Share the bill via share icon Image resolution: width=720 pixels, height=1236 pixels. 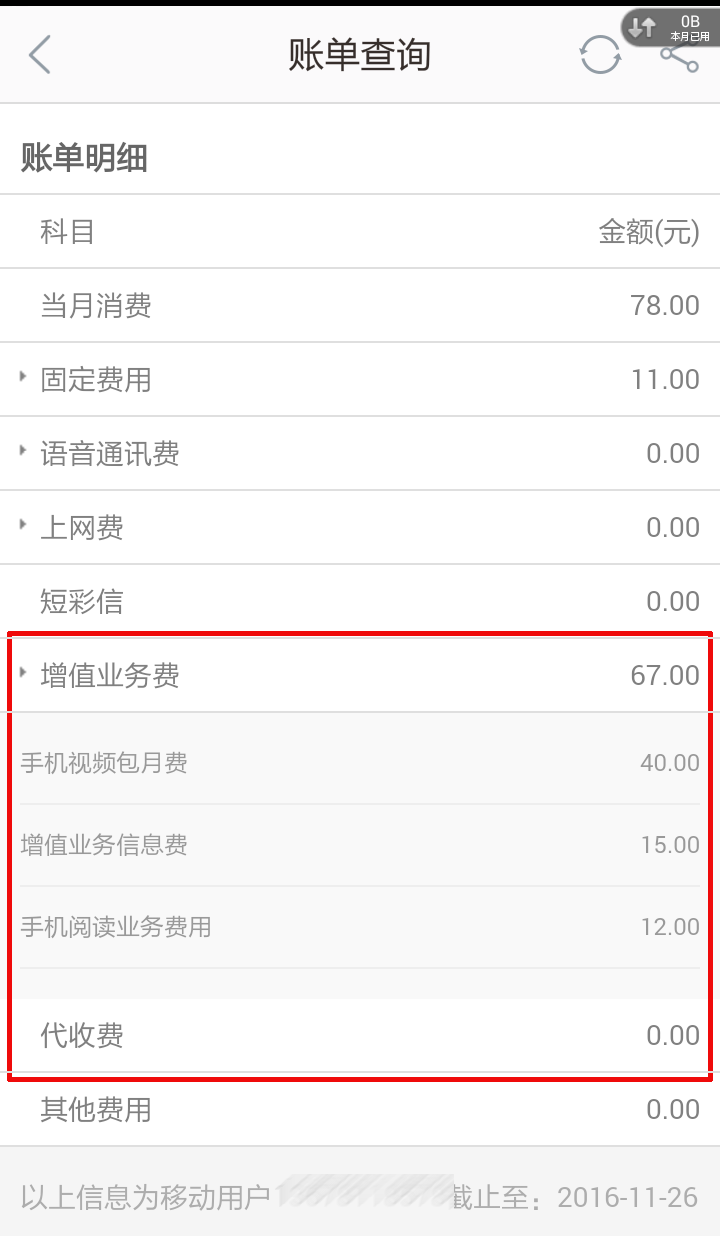coord(680,56)
